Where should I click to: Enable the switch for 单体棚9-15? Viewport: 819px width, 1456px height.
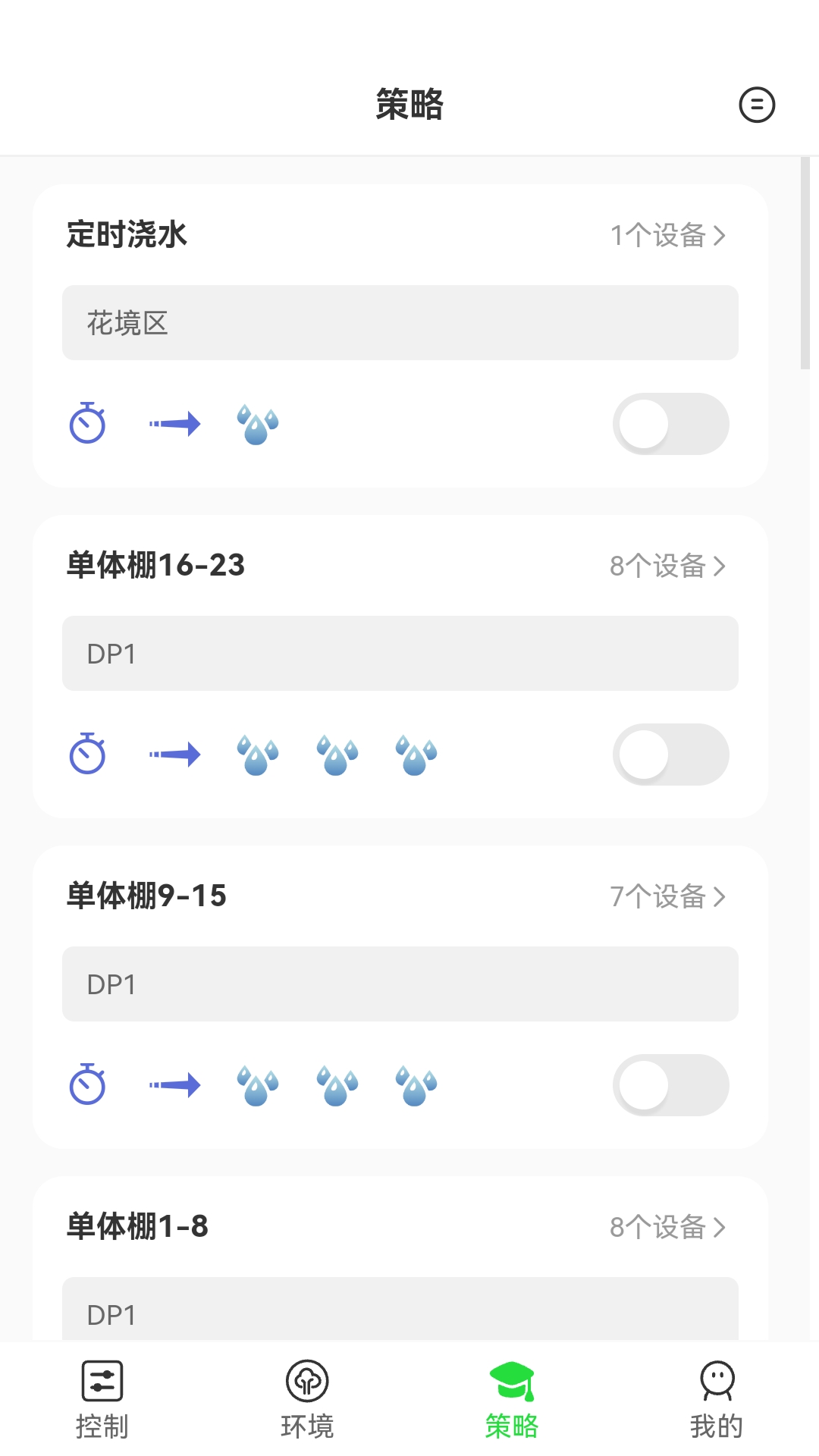coord(670,1085)
